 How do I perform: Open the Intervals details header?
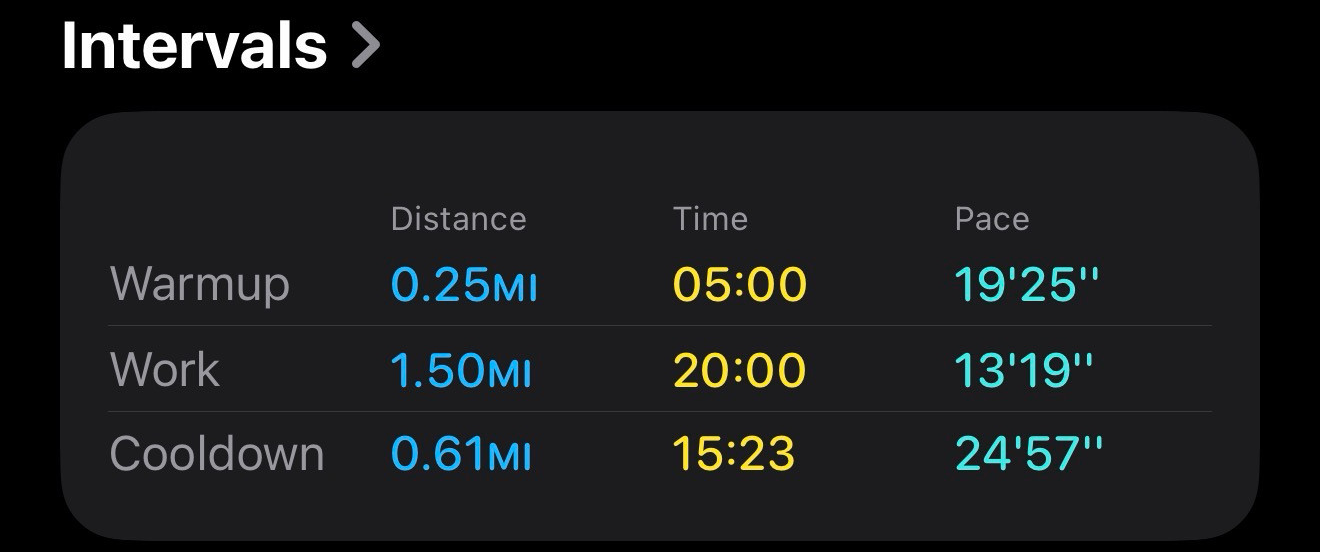click(220, 46)
